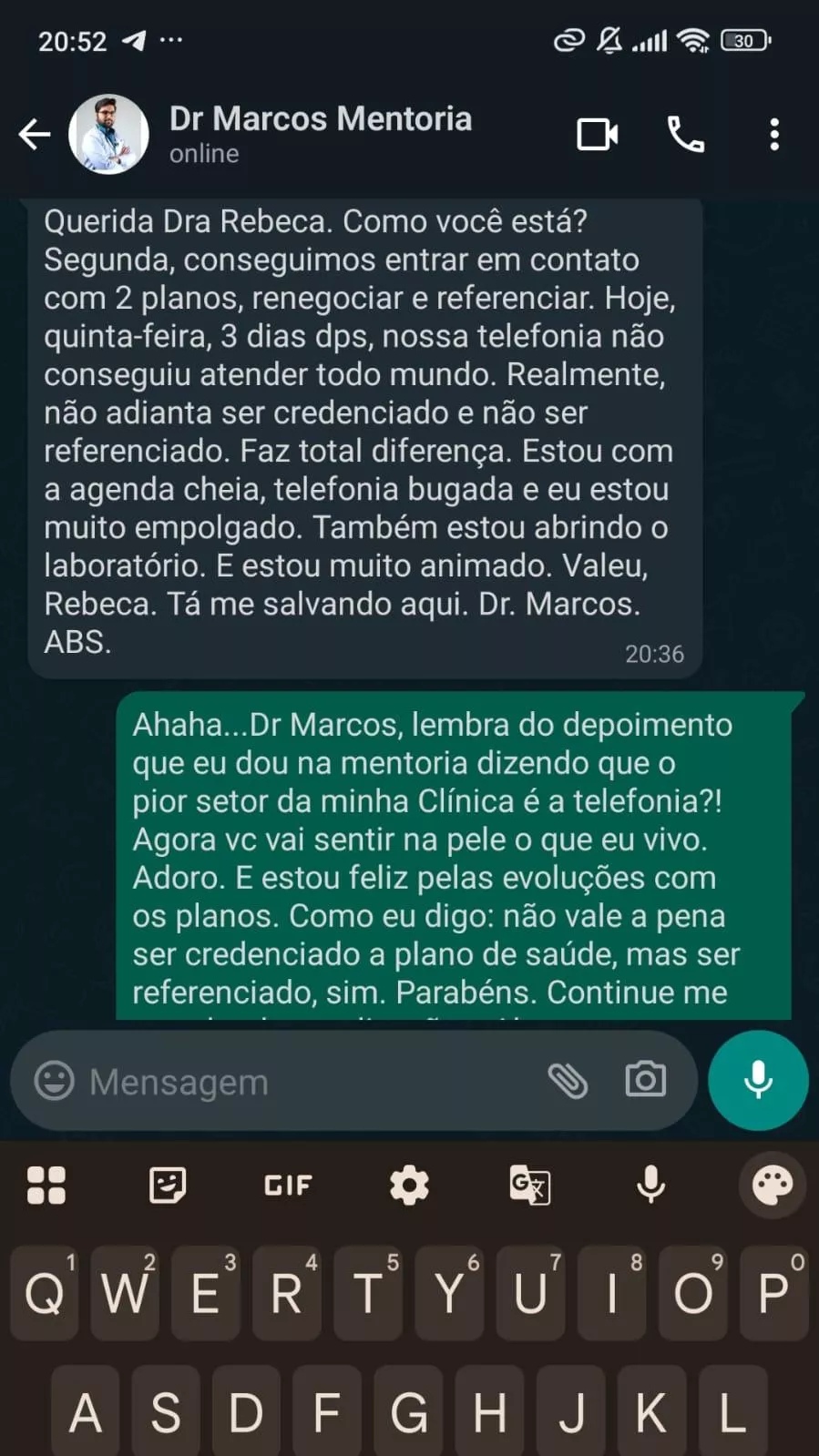
Task: Attach a file with the paperclip
Action: coord(568,1081)
